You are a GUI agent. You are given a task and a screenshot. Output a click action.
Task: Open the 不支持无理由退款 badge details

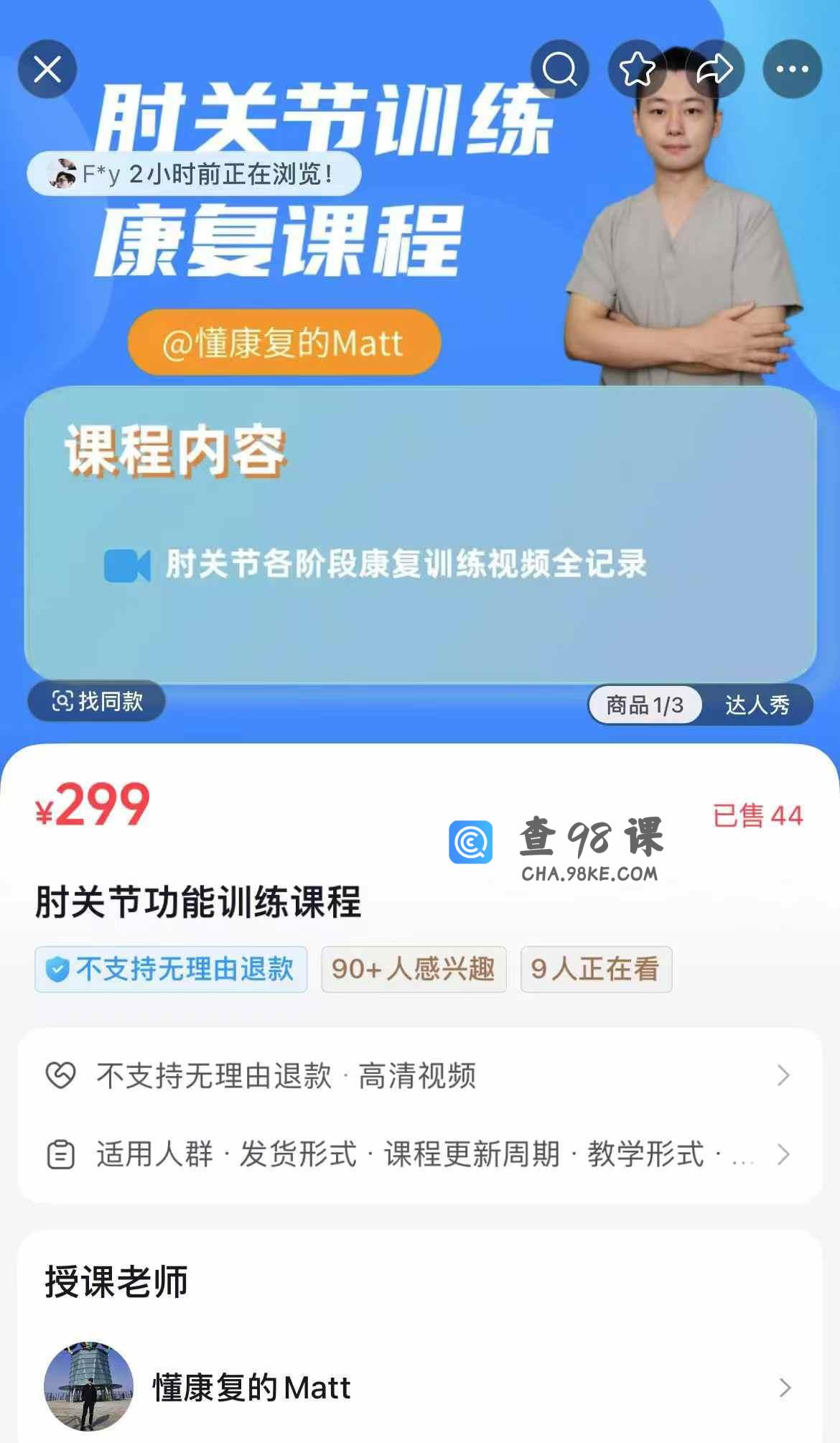tap(171, 970)
